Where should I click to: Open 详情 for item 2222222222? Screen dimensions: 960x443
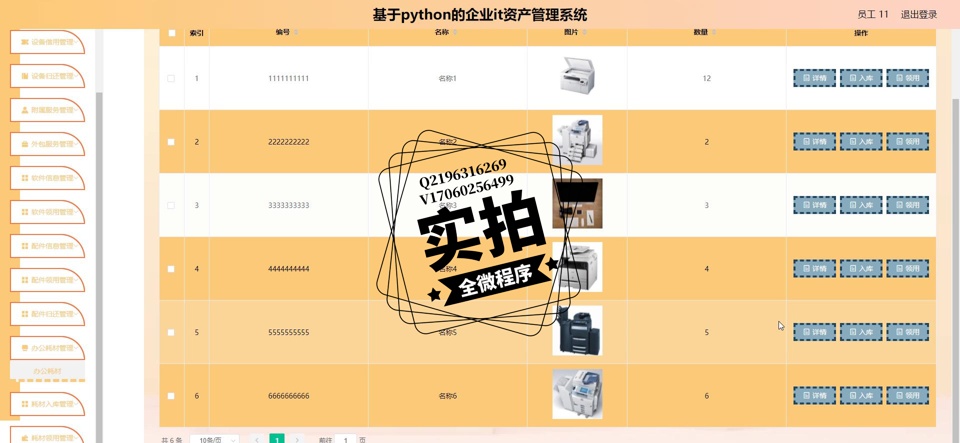814,142
